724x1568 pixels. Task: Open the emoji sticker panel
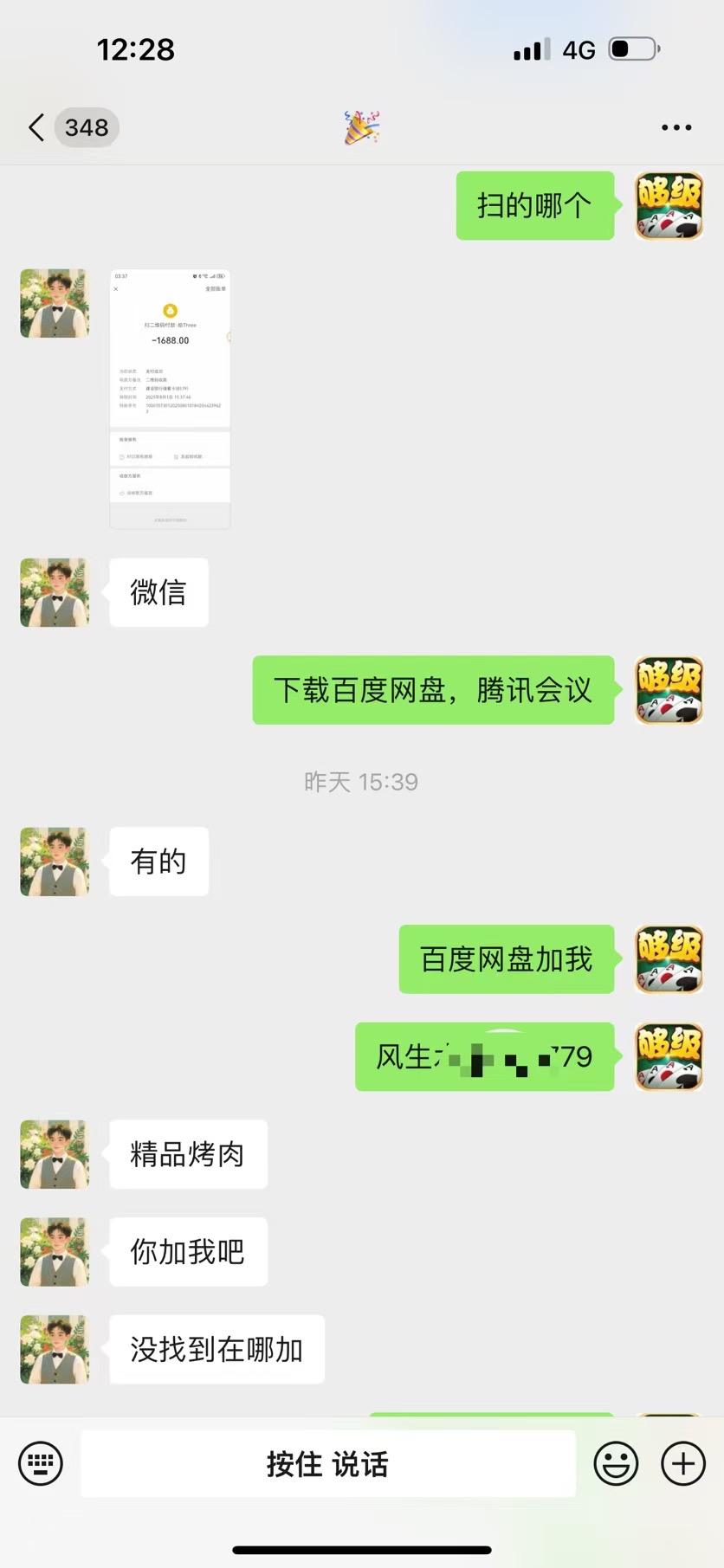616,1463
